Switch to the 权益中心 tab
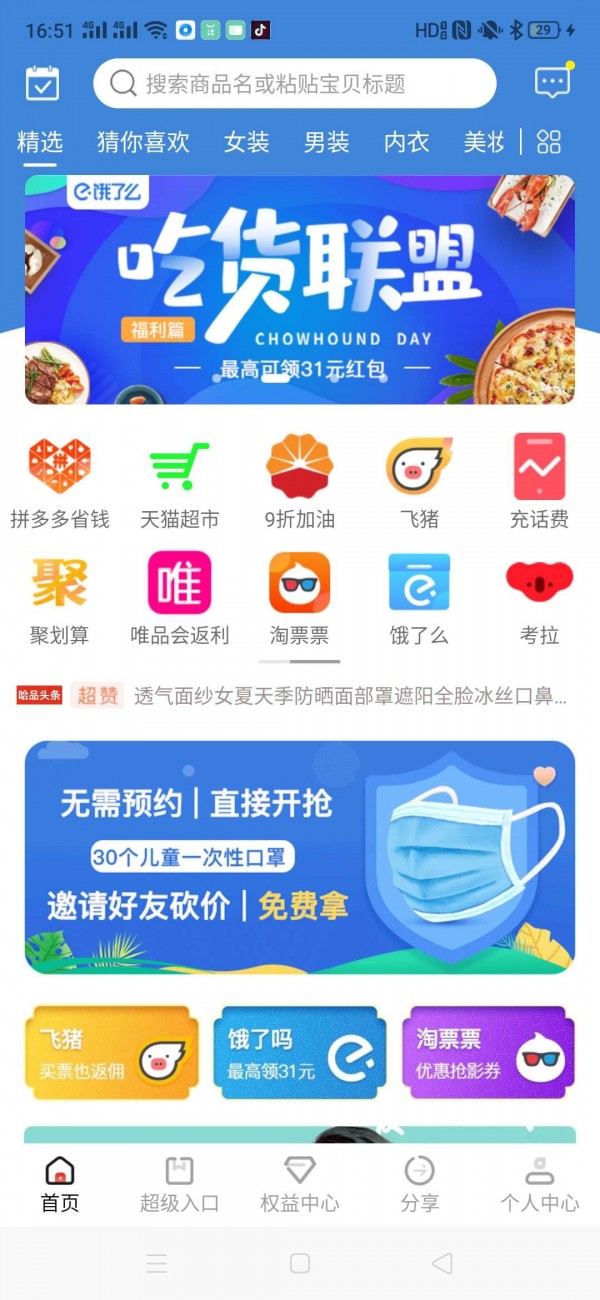This screenshot has width=600, height=1300. 299,1184
